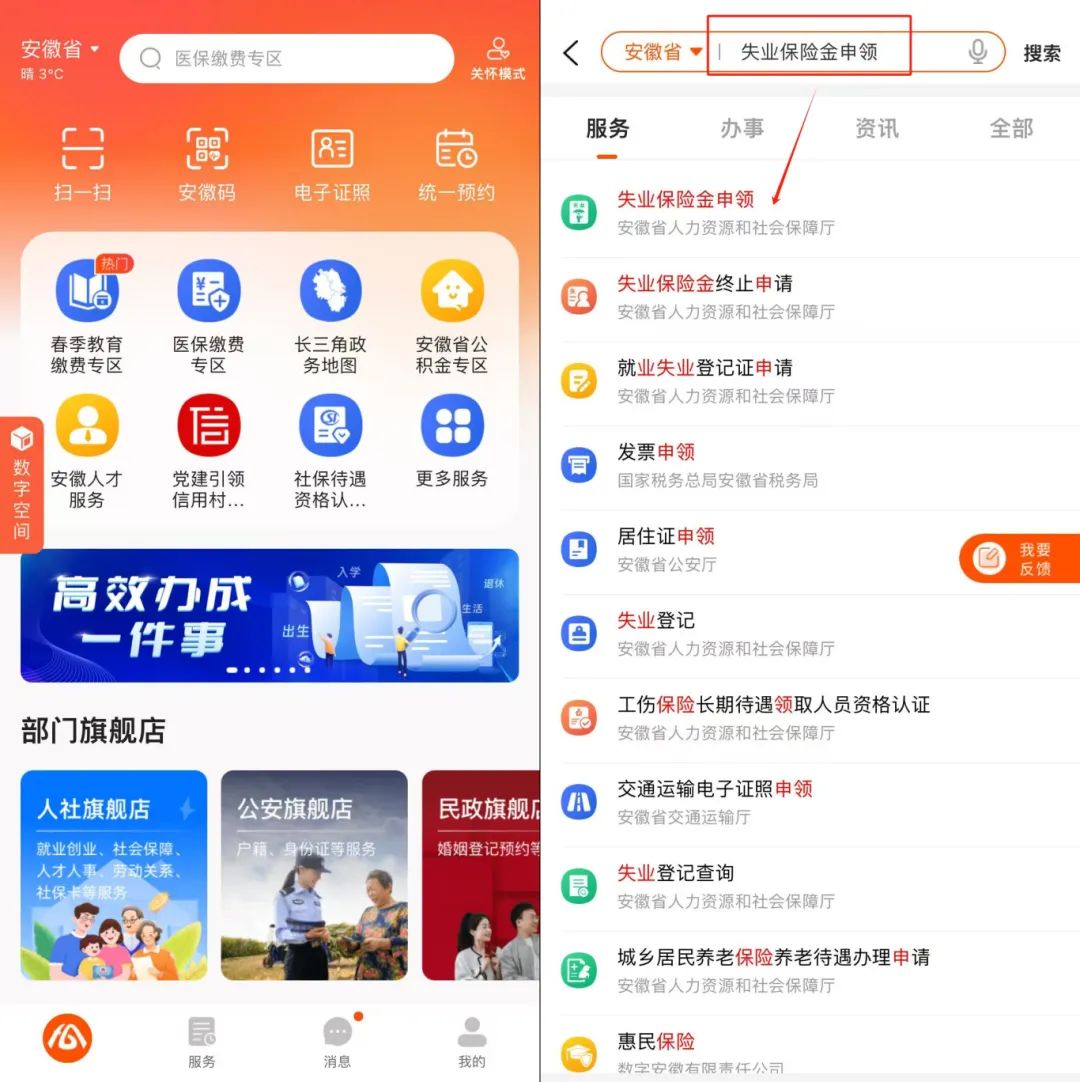Screen dimensions: 1080x1082
Task: Open the 高效办成一件事 banner
Action: pos(270,615)
